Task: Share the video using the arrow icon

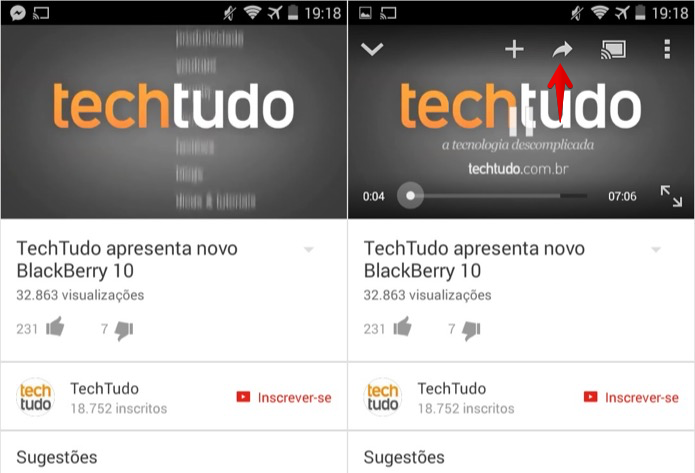Action: pyautogui.click(x=563, y=49)
